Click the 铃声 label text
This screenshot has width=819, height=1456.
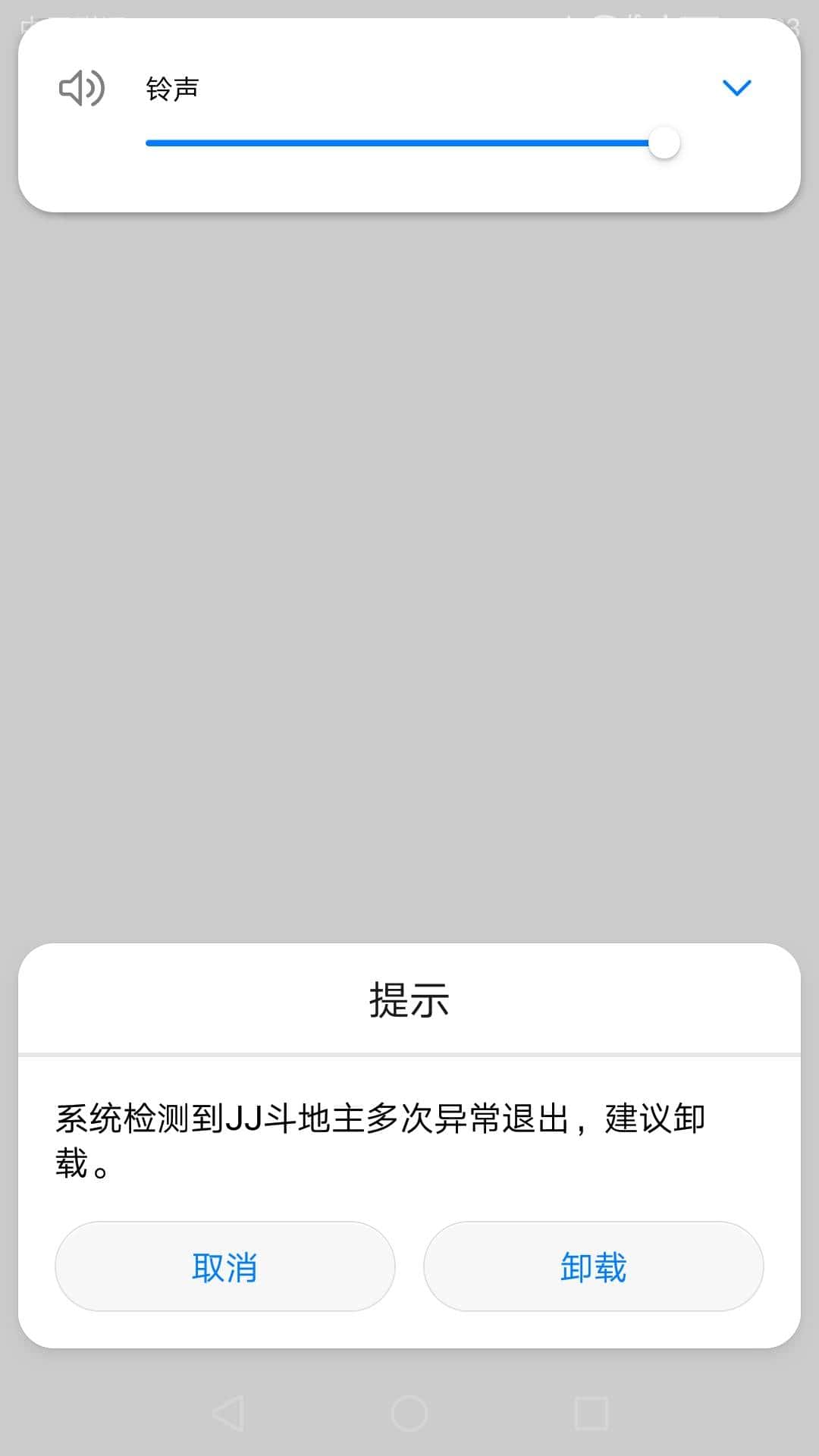[173, 89]
